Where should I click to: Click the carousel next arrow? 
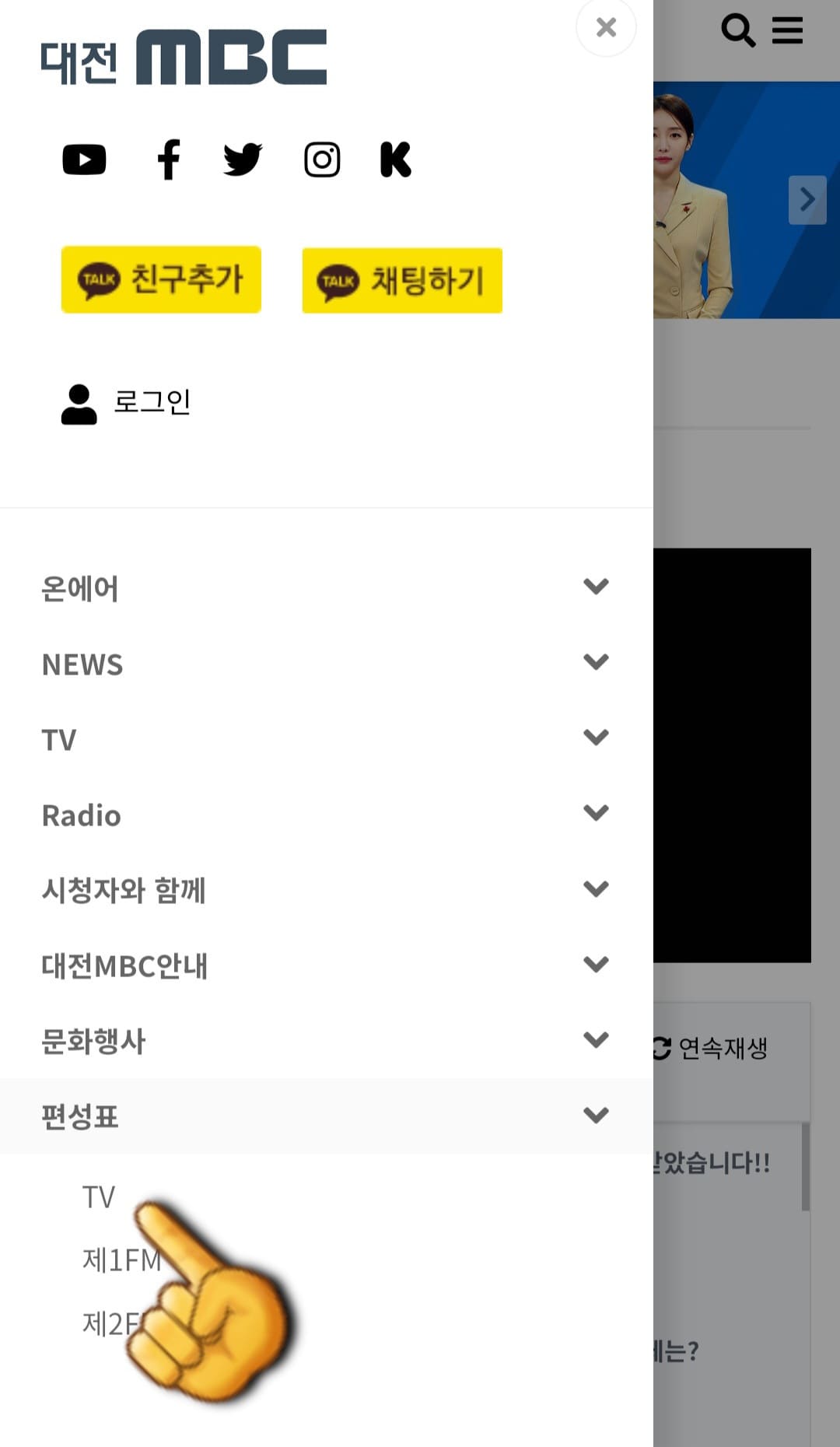tap(808, 200)
